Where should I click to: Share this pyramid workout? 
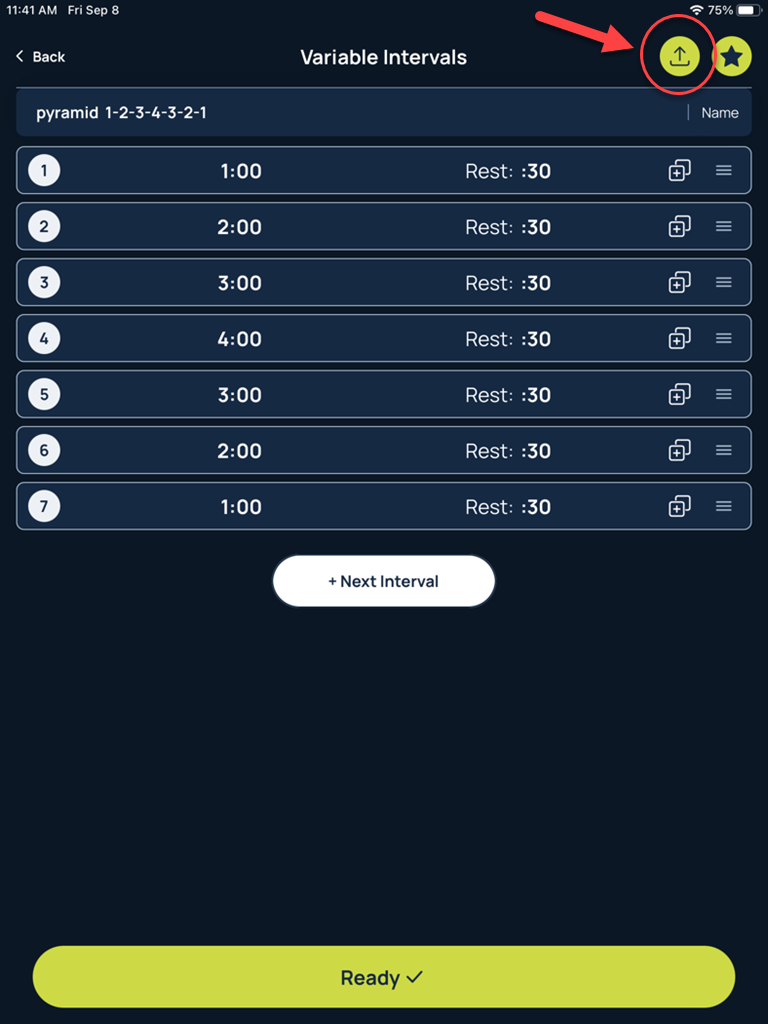(x=679, y=57)
